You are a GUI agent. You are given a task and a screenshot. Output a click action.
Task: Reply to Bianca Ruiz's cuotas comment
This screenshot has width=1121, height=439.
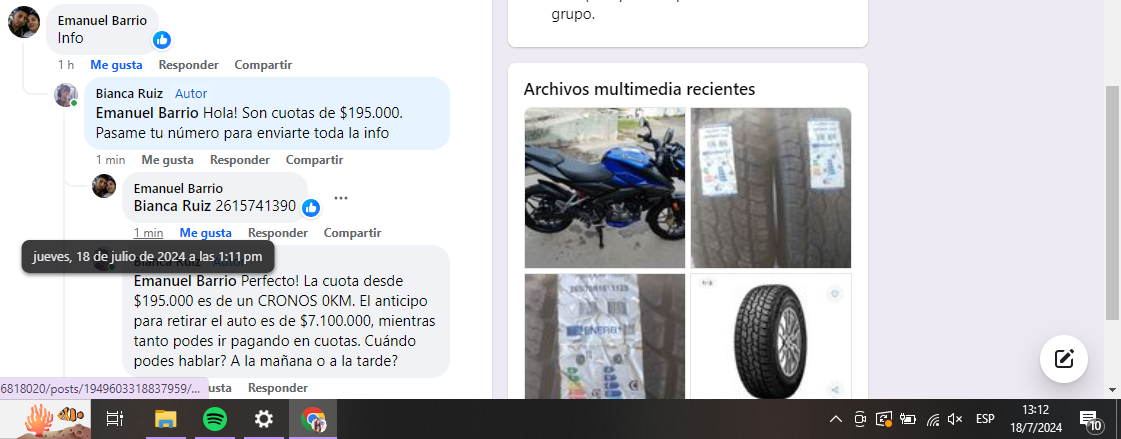point(239,160)
